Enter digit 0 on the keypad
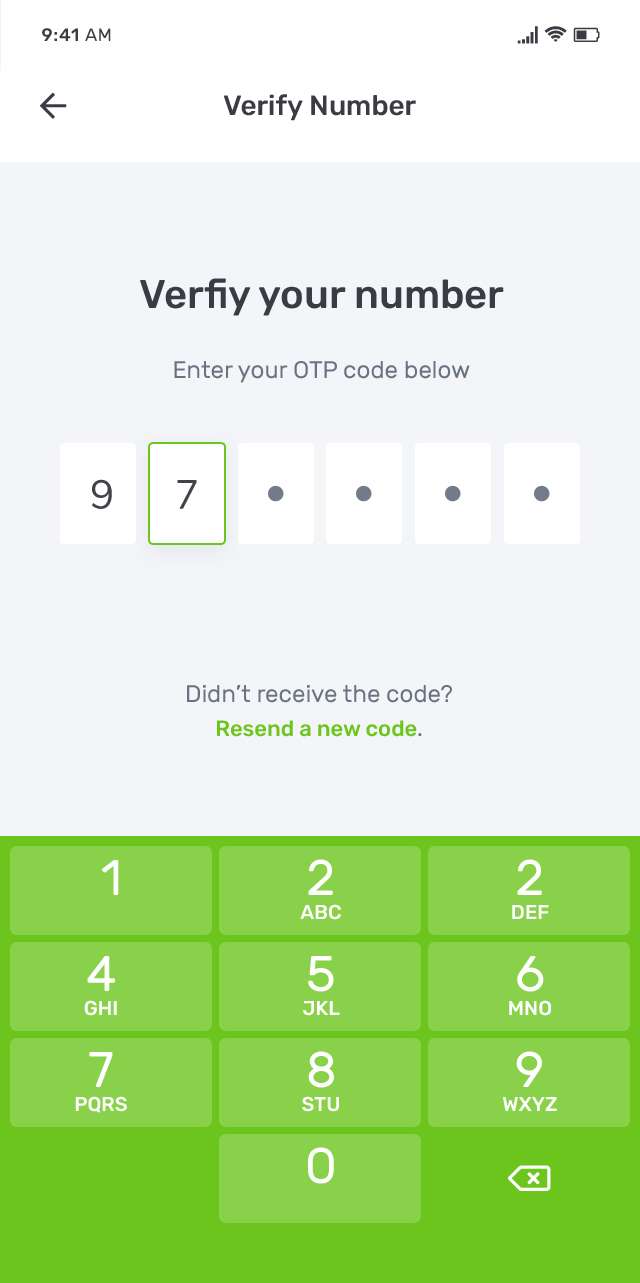 320,1178
